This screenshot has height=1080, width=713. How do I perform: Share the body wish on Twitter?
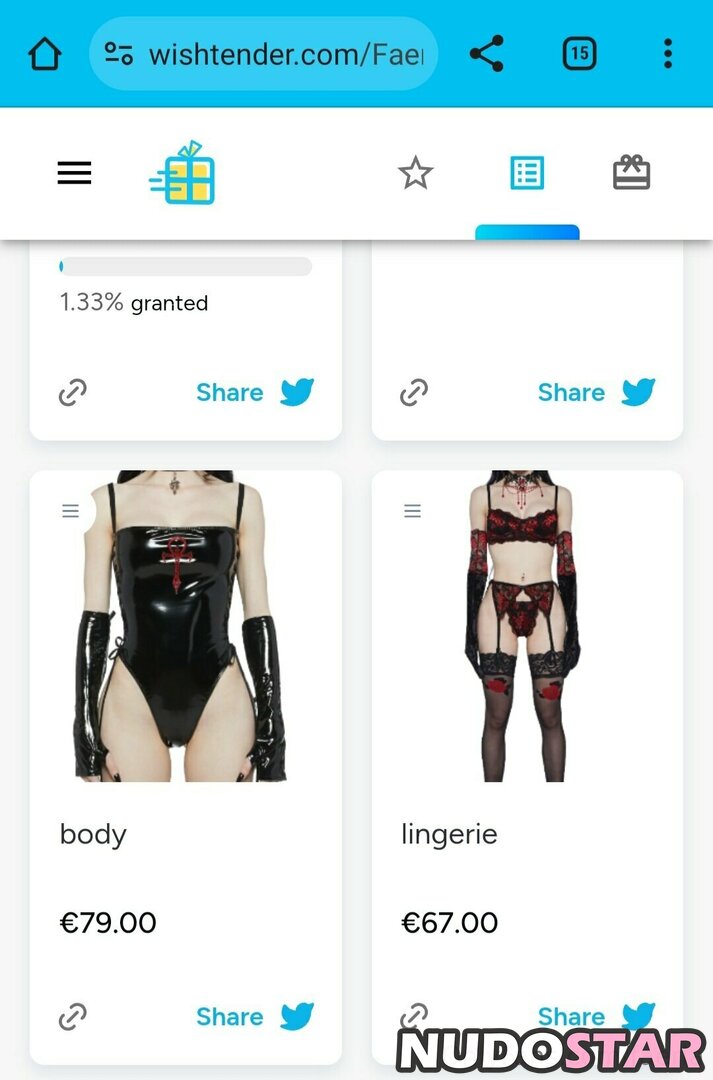tap(255, 1017)
